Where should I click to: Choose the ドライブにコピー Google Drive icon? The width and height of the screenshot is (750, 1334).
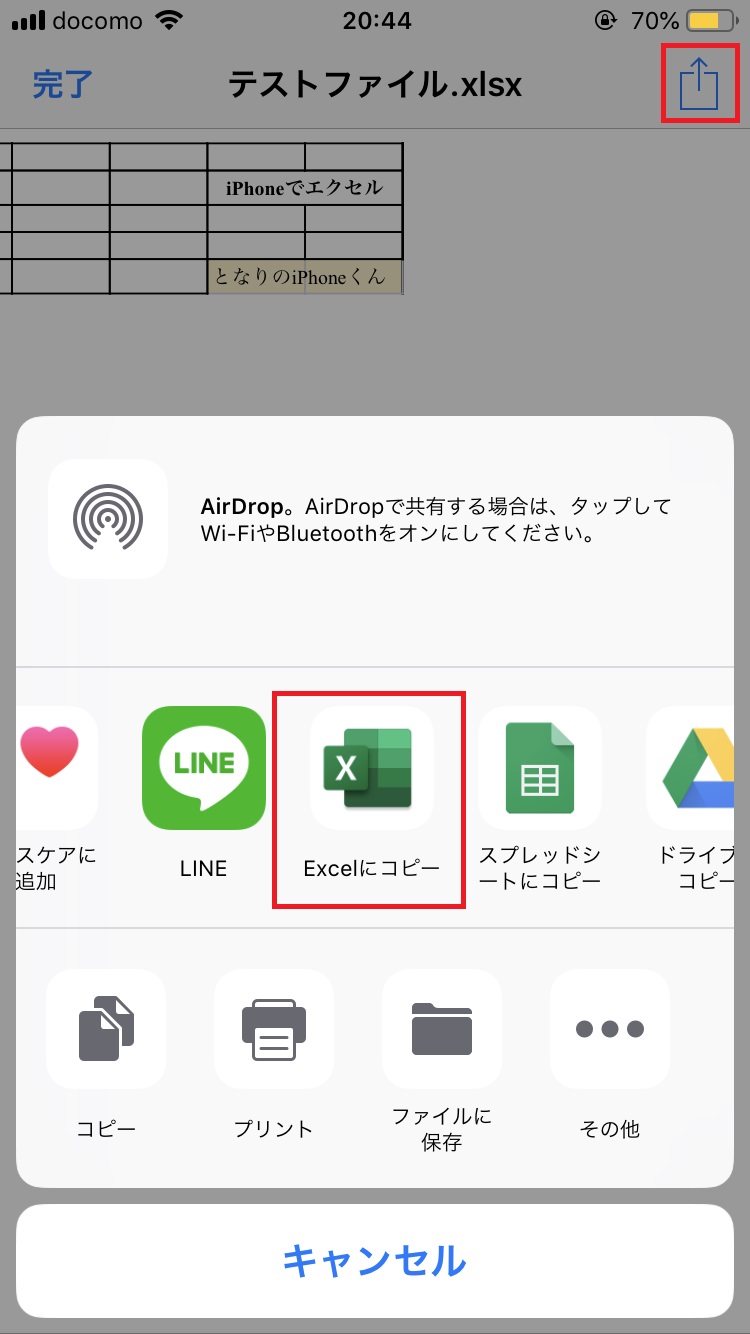(x=700, y=768)
